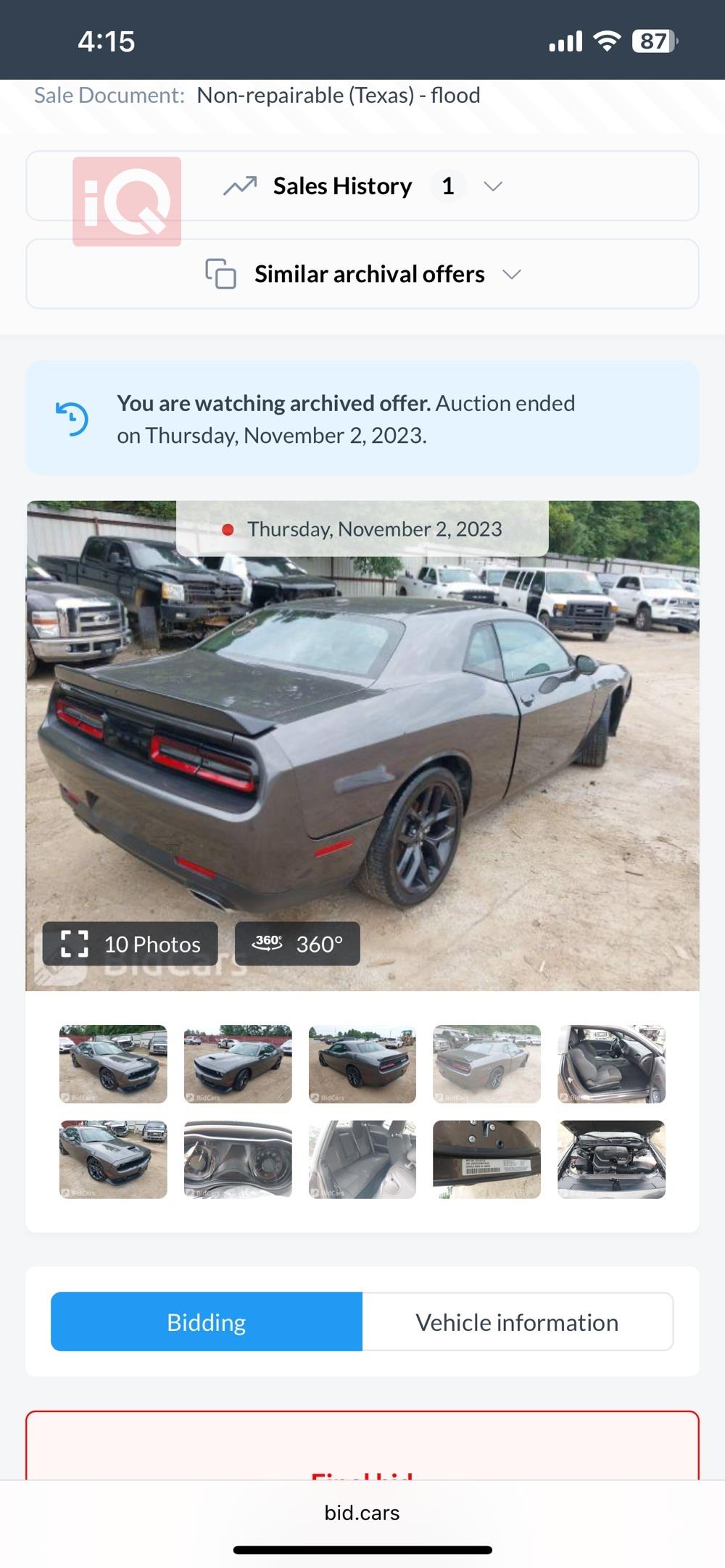View the rear seats thumbnail
The height and width of the screenshot is (1568, 725).
coord(362,1159)
